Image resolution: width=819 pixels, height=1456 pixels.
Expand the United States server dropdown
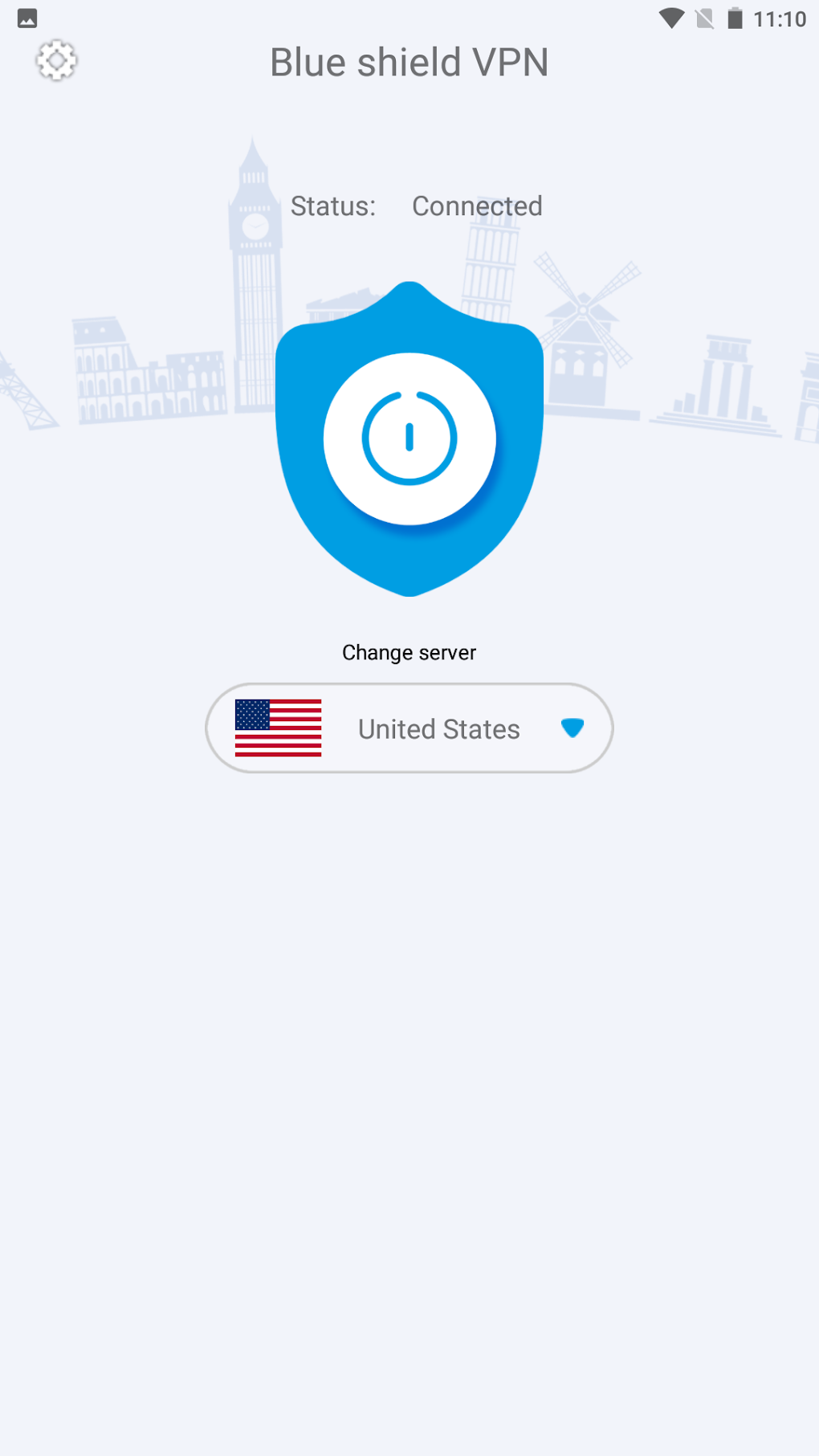point(572,728)
